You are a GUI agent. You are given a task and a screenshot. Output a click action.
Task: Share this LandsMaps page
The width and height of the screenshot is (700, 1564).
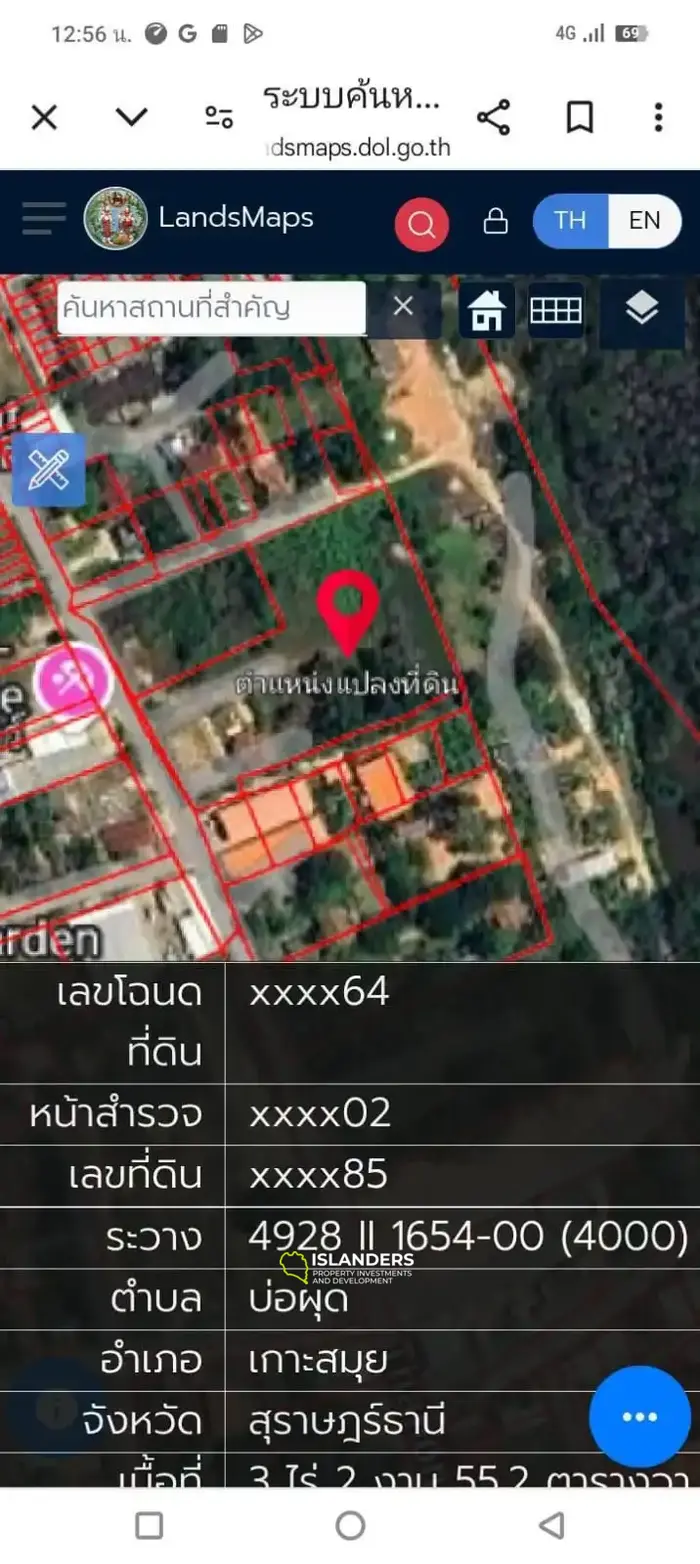point(493,118)
